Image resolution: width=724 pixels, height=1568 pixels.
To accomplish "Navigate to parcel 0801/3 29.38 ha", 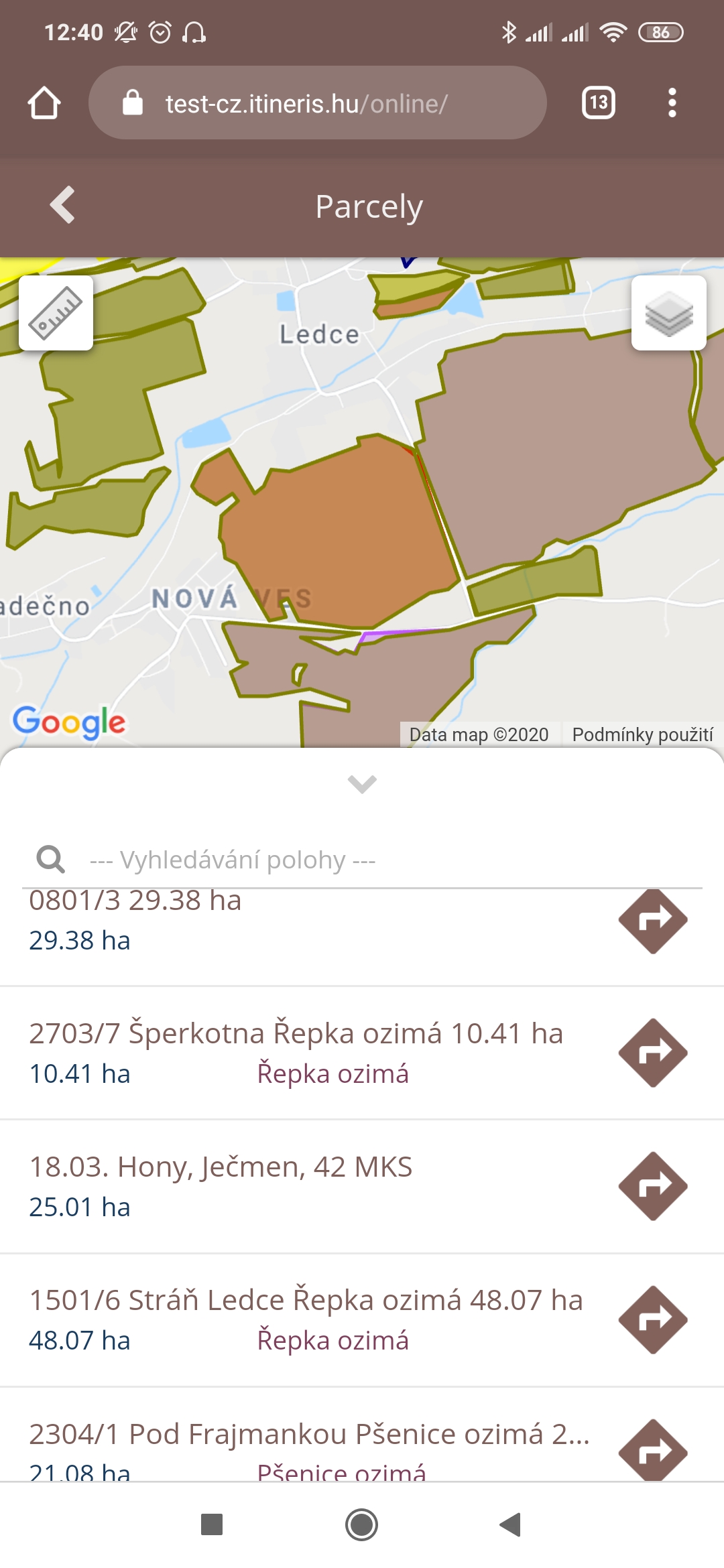I will click(654, 920).
